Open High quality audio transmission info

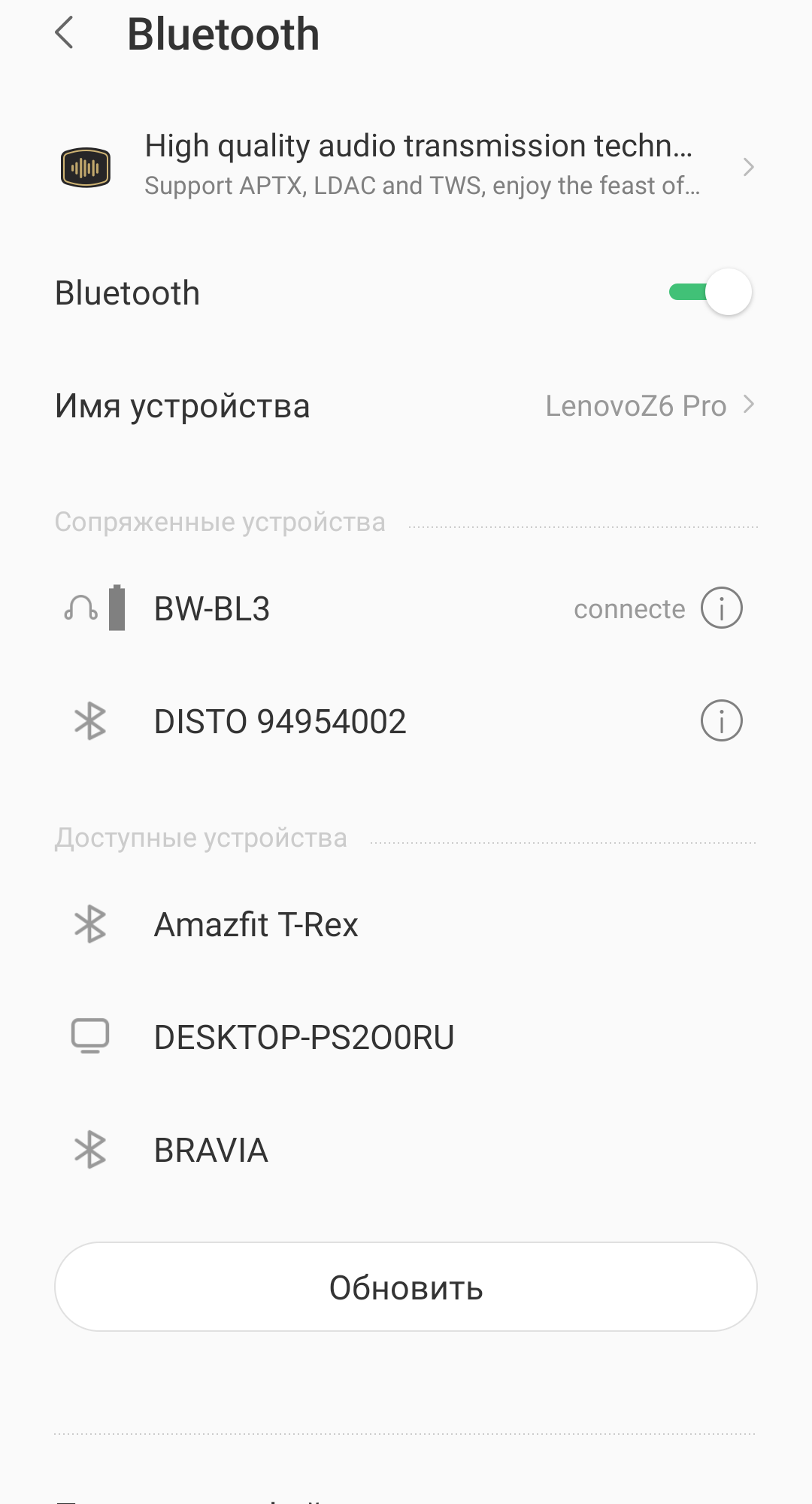pos(406,165)
